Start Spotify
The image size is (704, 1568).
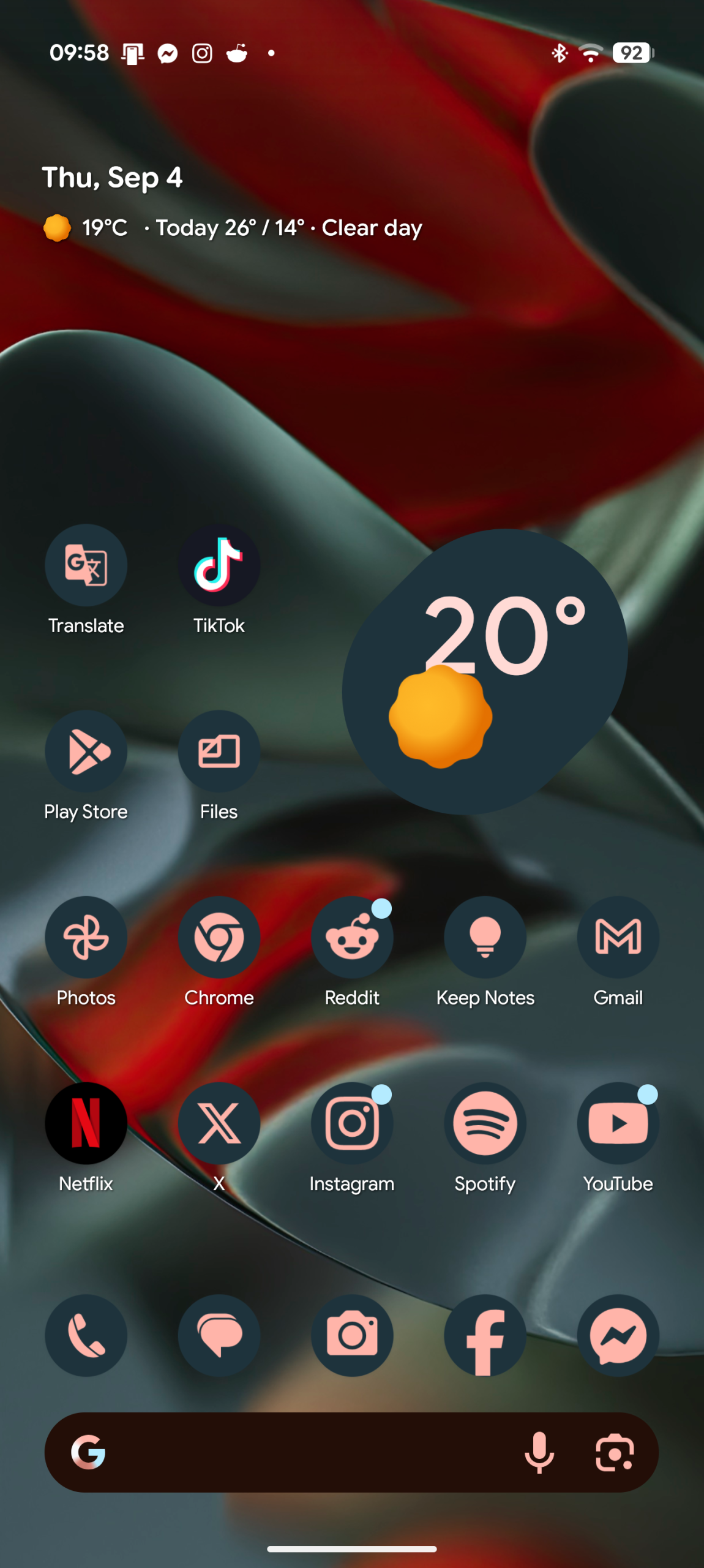pyautogui.click(x=485, y=1123)
